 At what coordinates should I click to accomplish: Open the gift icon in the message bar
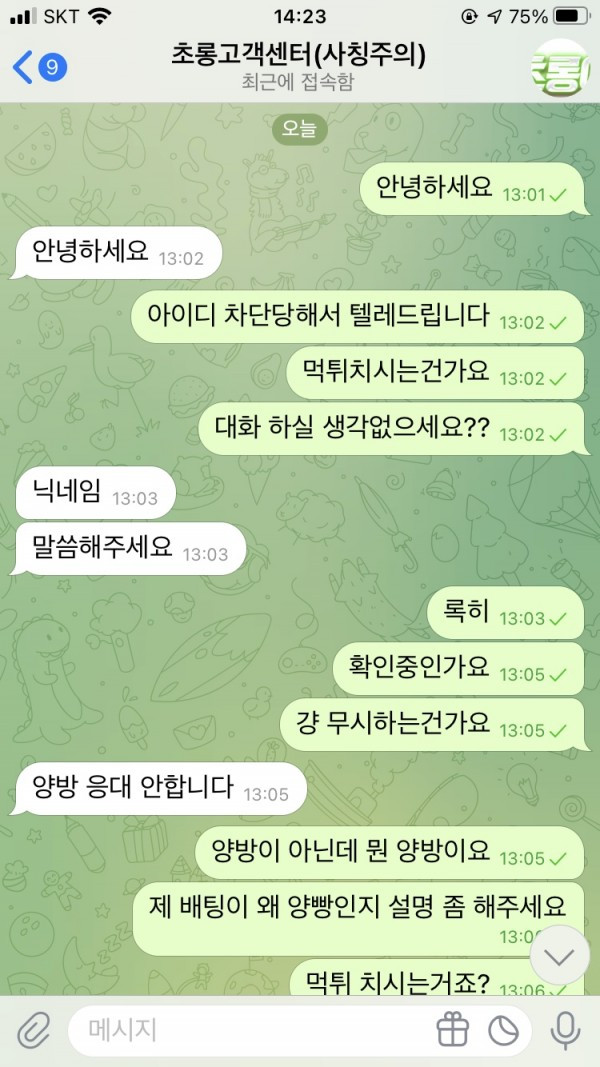tap(452, 1030)
